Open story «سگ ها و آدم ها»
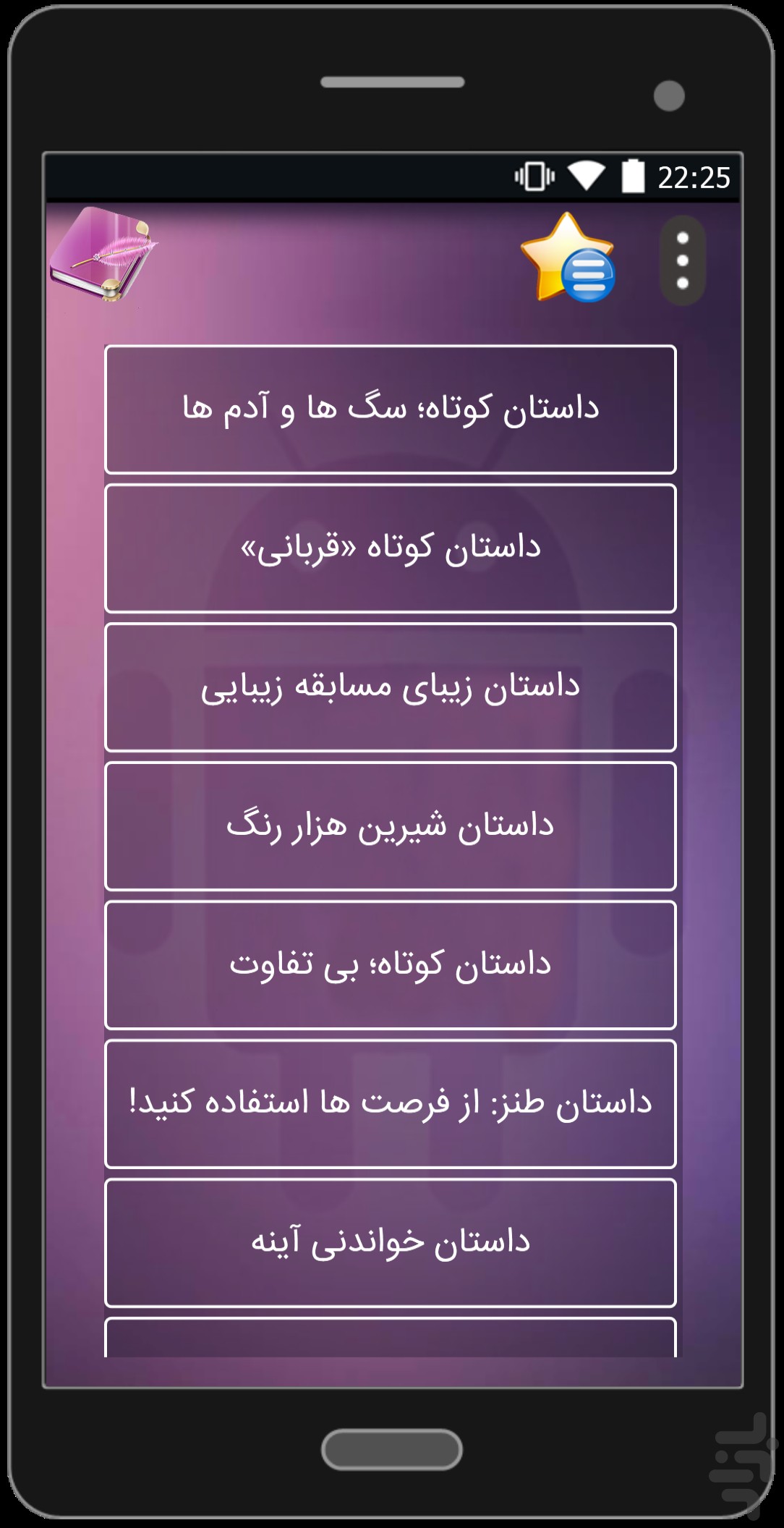 tap(391, 409)
